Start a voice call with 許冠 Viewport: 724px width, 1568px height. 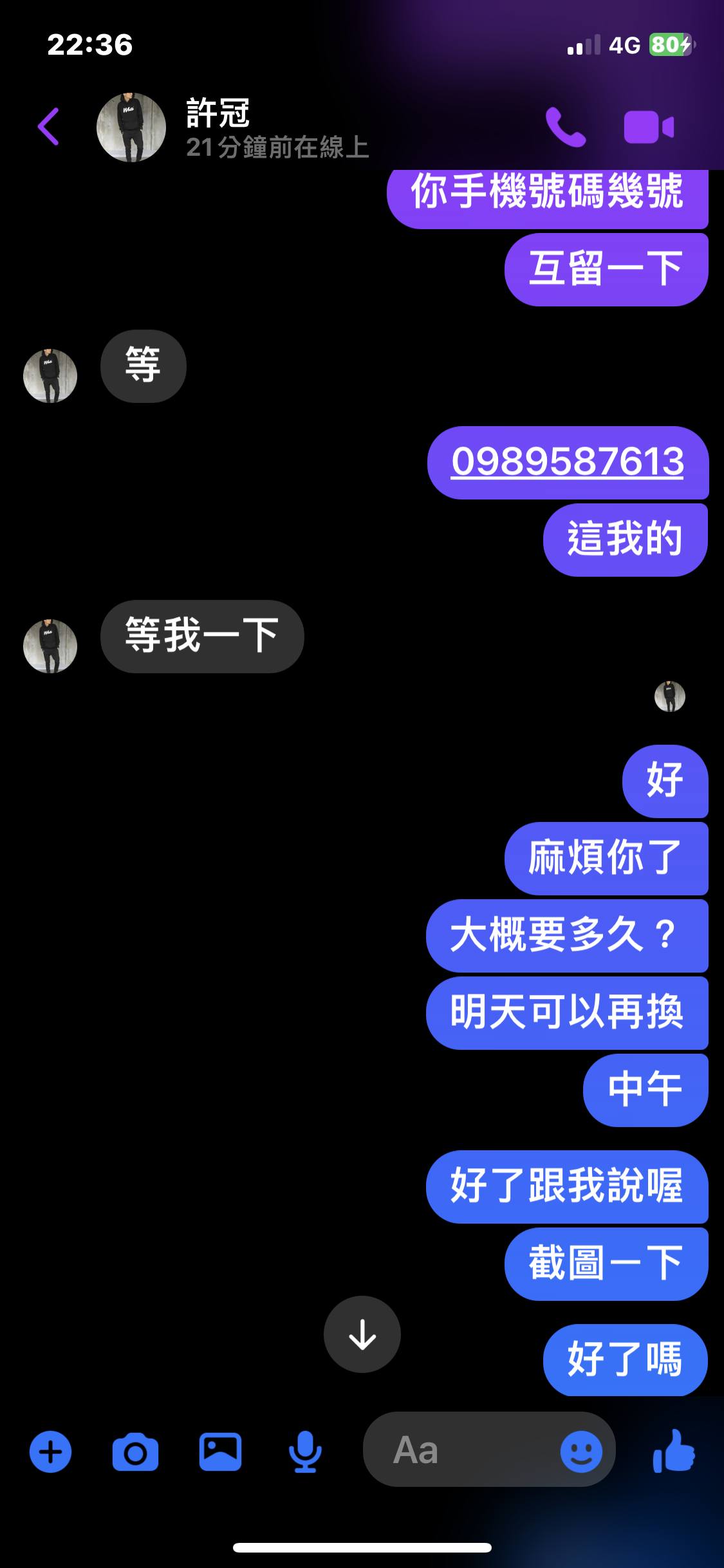(565, 127)
